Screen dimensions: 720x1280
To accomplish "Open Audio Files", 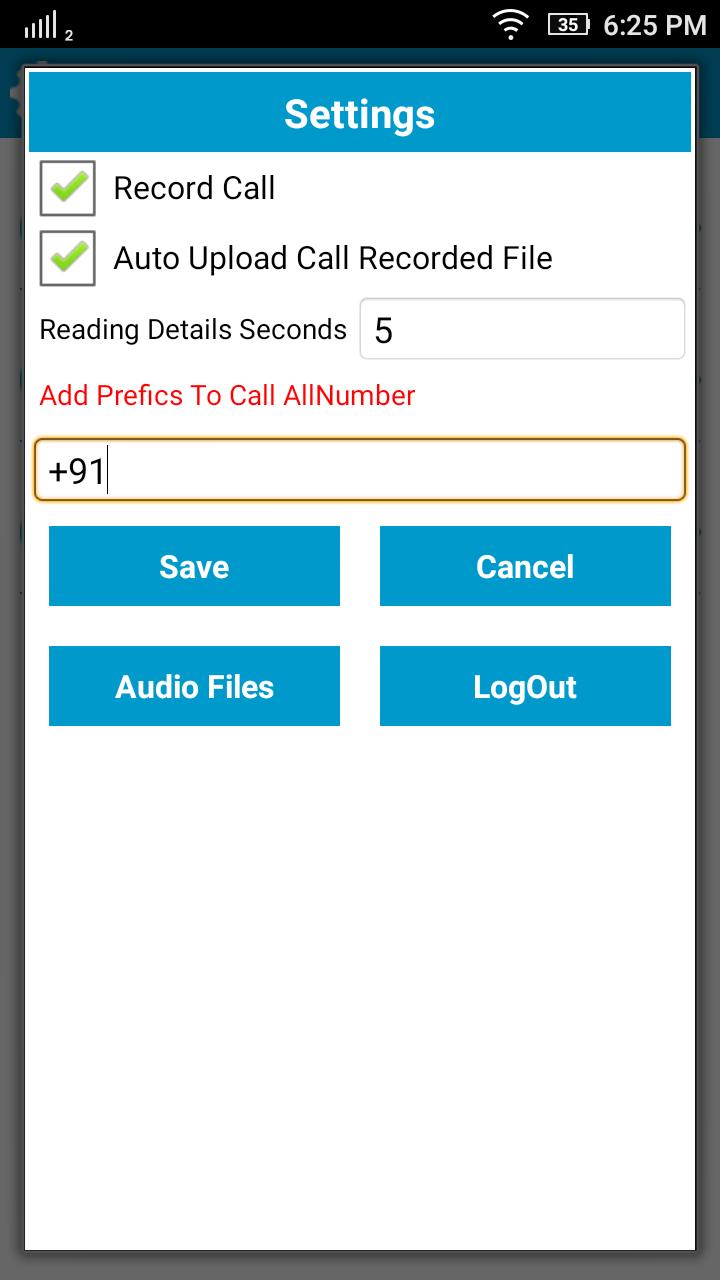I will pos(194,686).
